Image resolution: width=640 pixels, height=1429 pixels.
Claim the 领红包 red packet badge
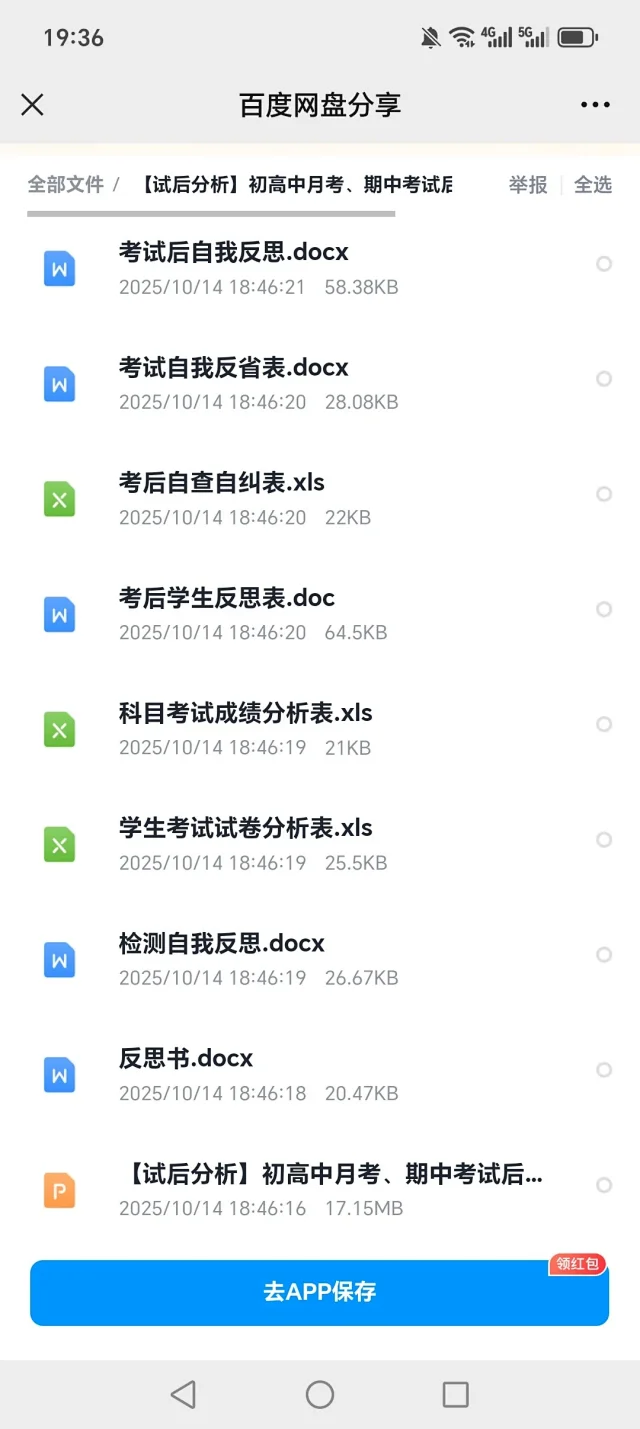pos(578,1264)
